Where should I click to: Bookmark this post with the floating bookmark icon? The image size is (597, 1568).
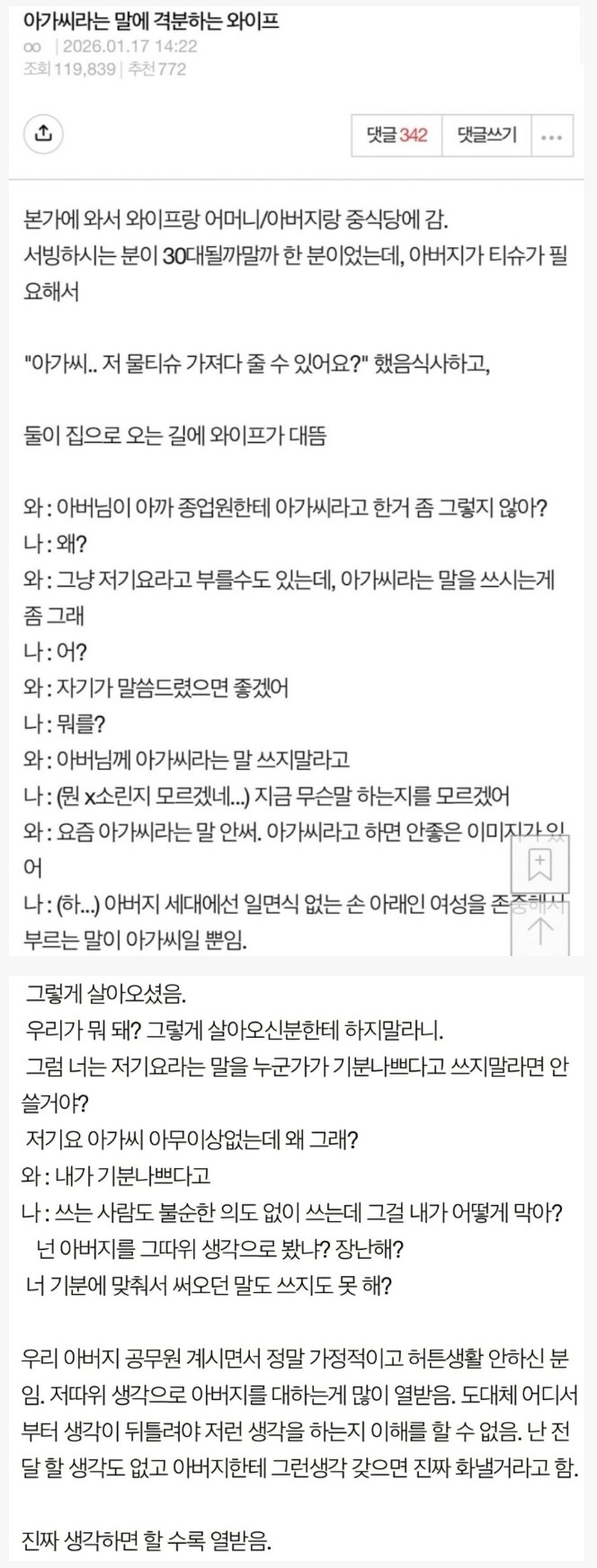point(539,864)
